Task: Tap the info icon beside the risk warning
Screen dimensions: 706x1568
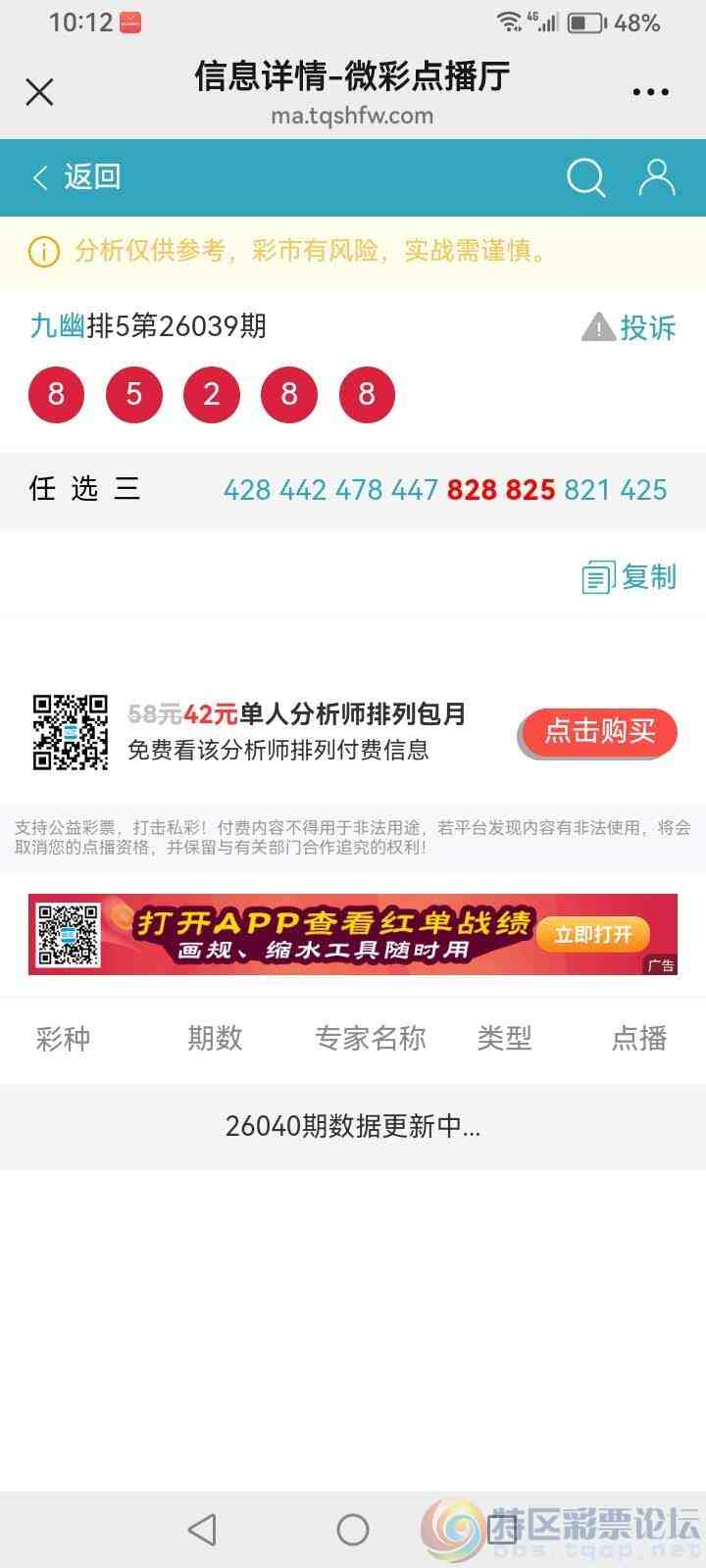Action: (x=40, y=252)
